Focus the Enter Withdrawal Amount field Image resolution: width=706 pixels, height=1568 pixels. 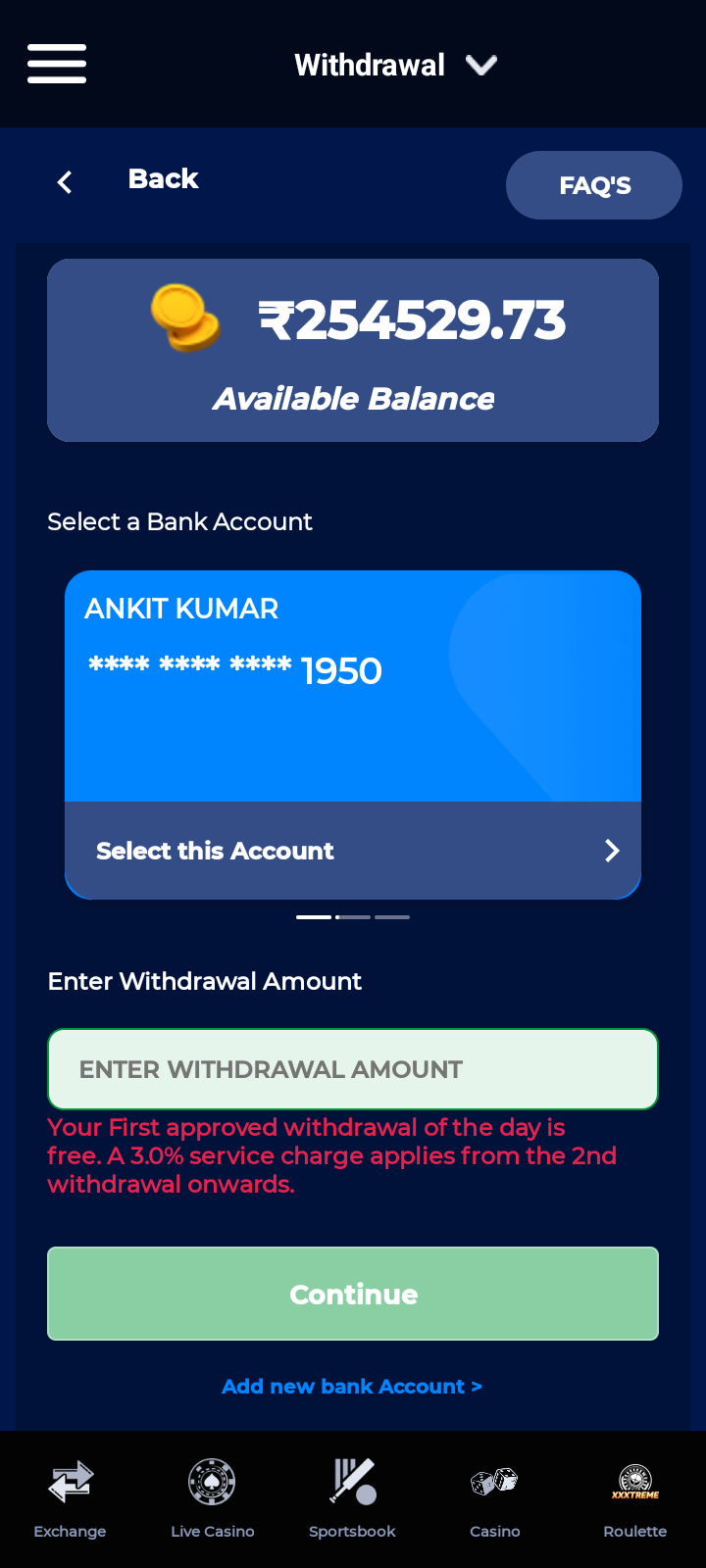[x=352, y=1069]
